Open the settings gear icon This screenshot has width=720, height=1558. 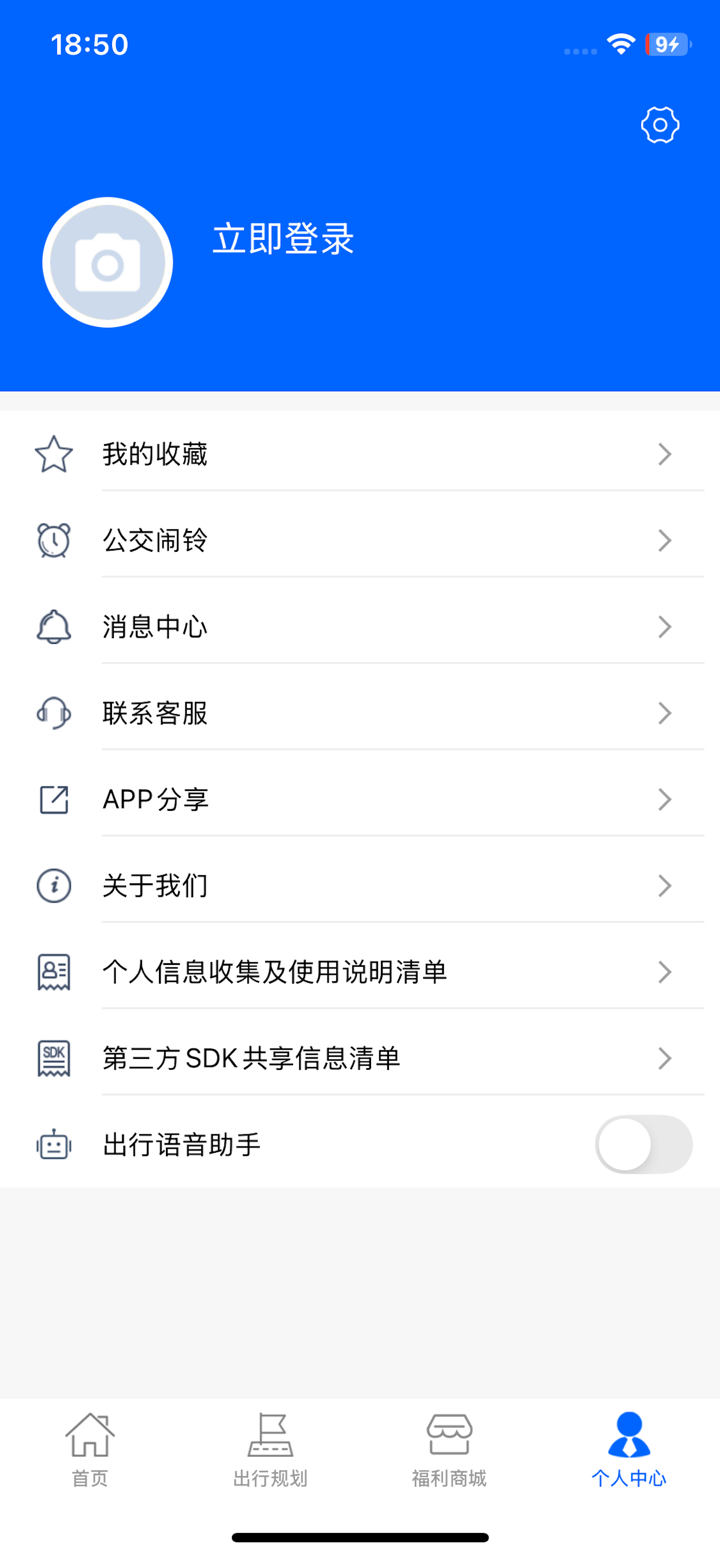[658, 125]
